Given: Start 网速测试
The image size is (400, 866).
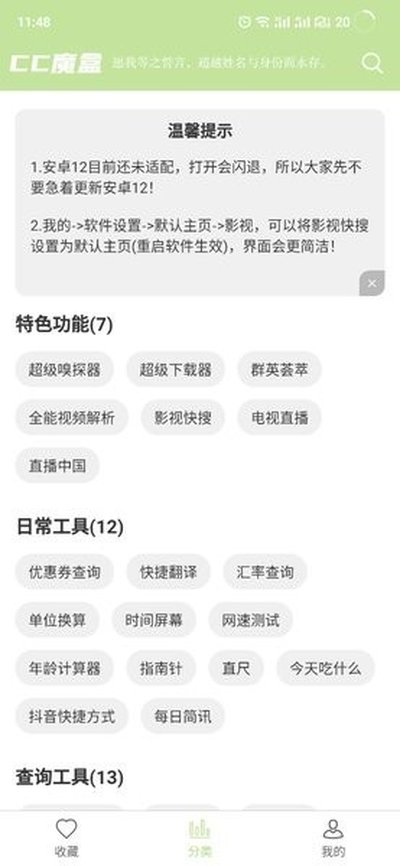Looking at the screenshot, I should (251, 620).
